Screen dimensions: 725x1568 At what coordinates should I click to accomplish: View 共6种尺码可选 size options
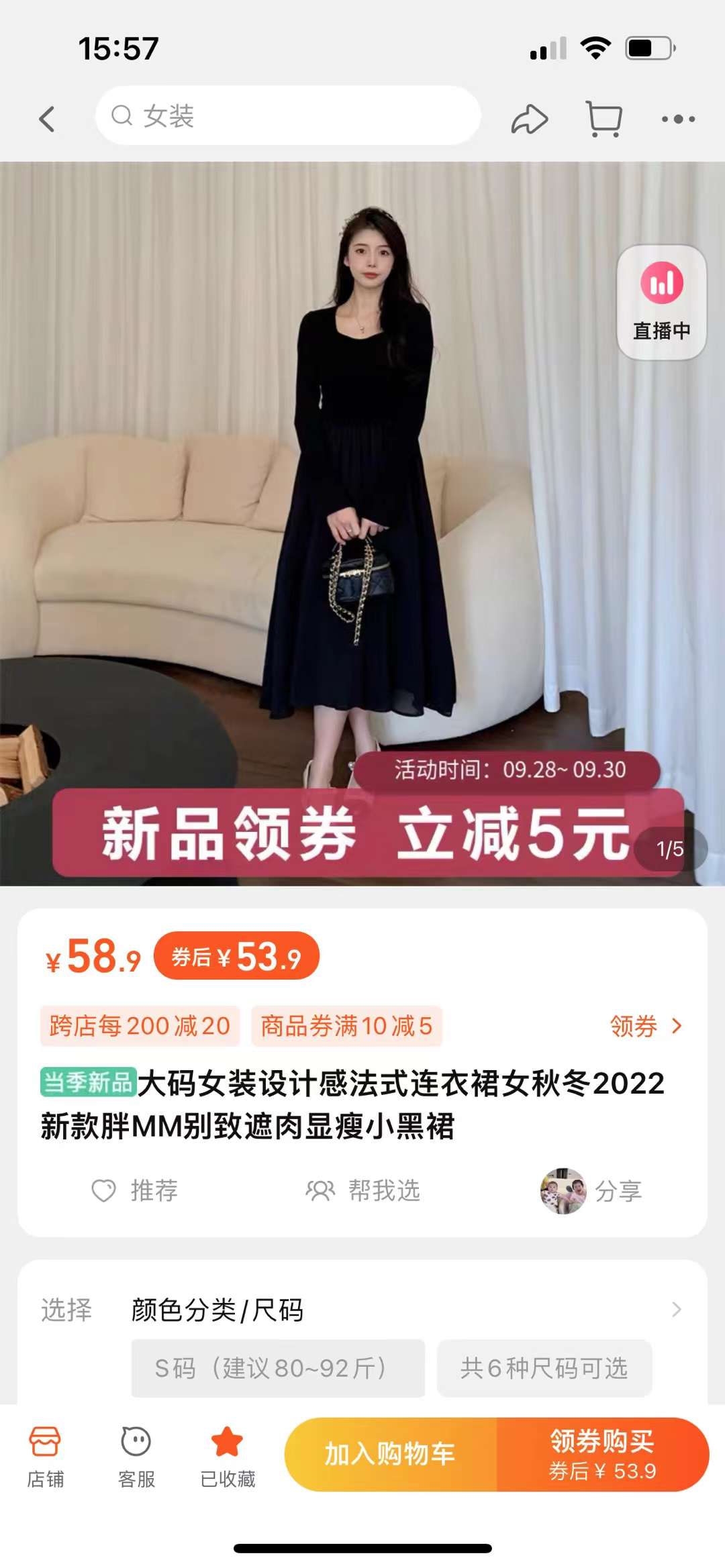click(544, 1368)
